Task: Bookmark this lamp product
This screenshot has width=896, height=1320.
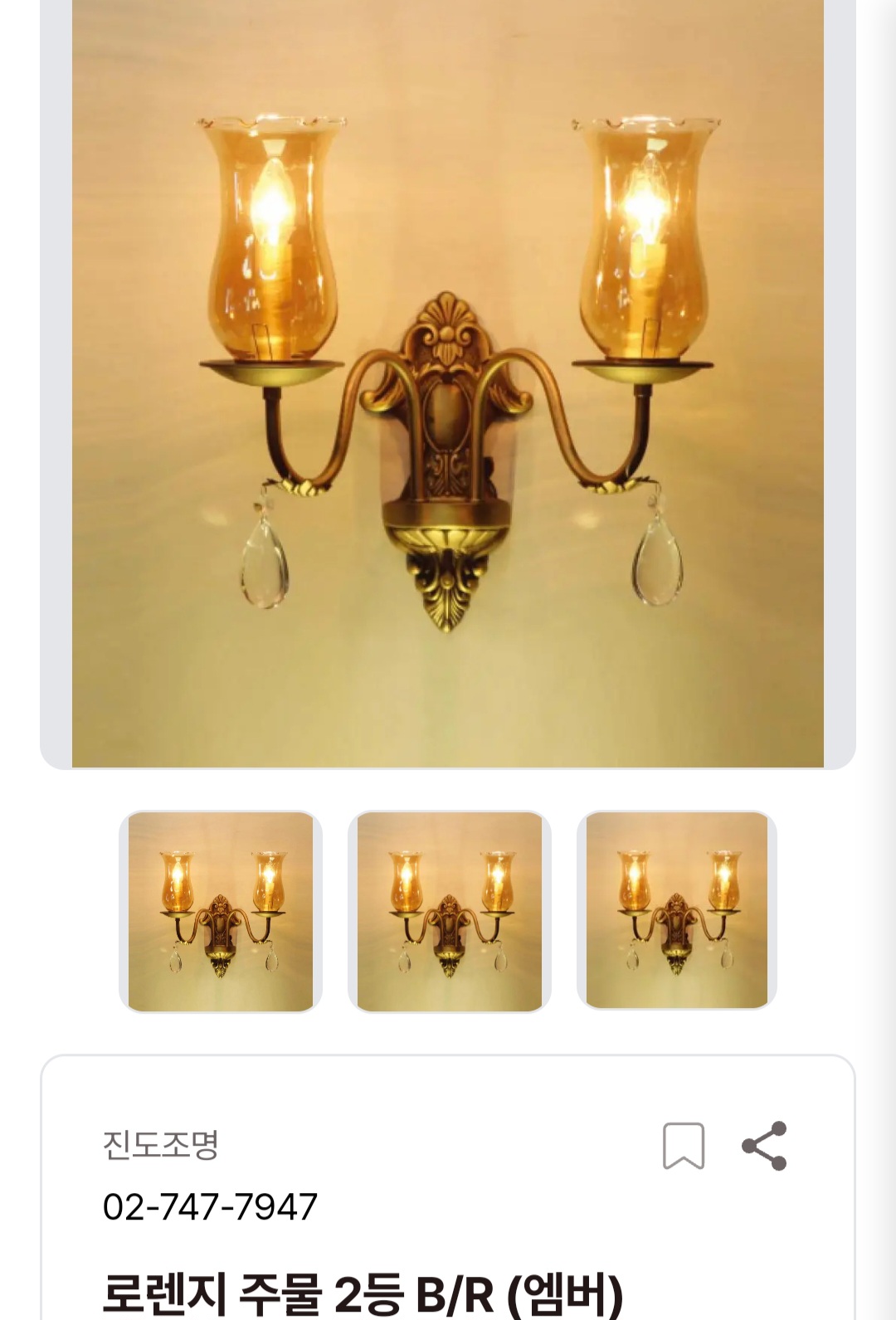Action: pos(684,1146)
